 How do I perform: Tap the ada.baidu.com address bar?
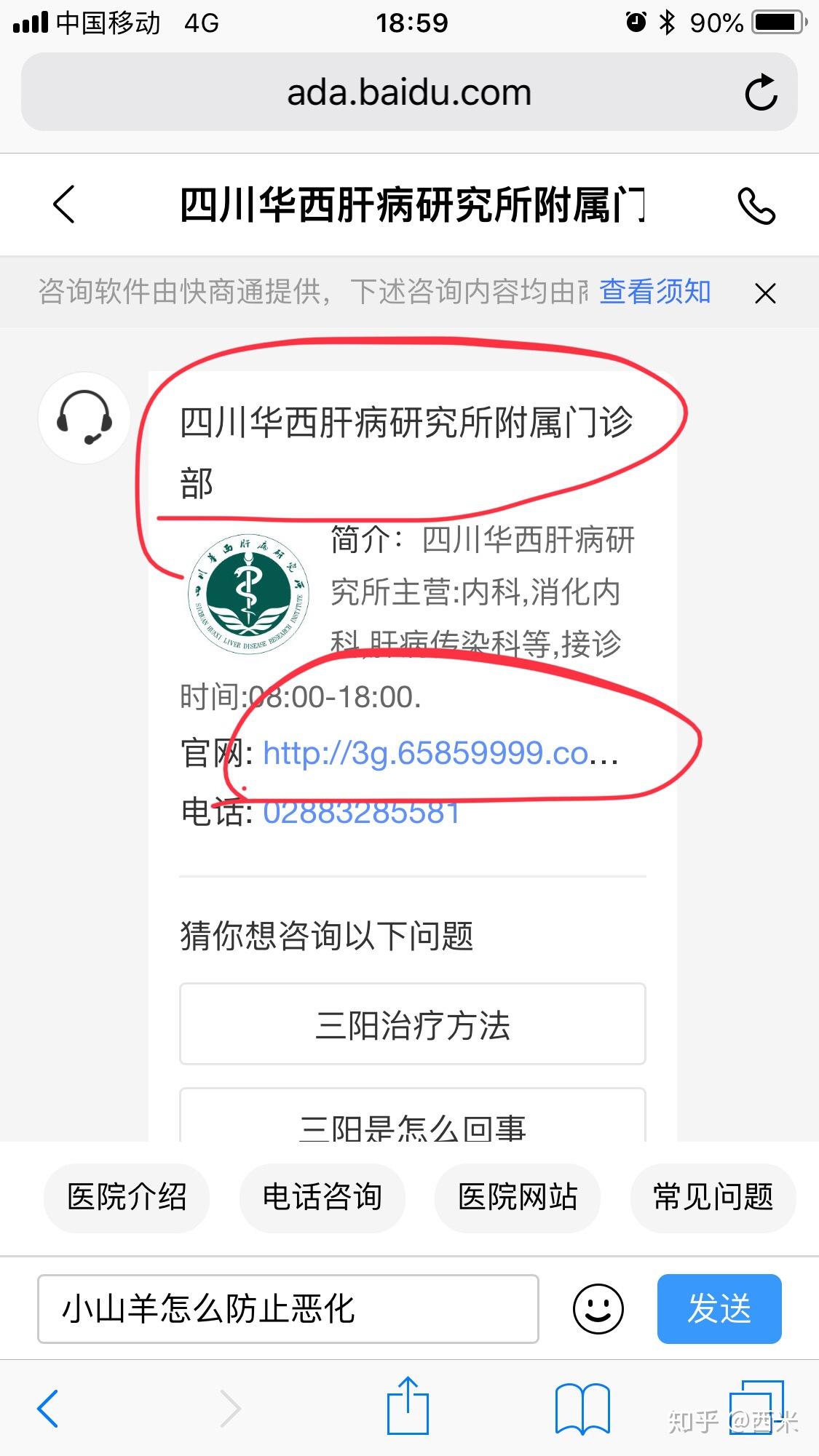(408, 92)
